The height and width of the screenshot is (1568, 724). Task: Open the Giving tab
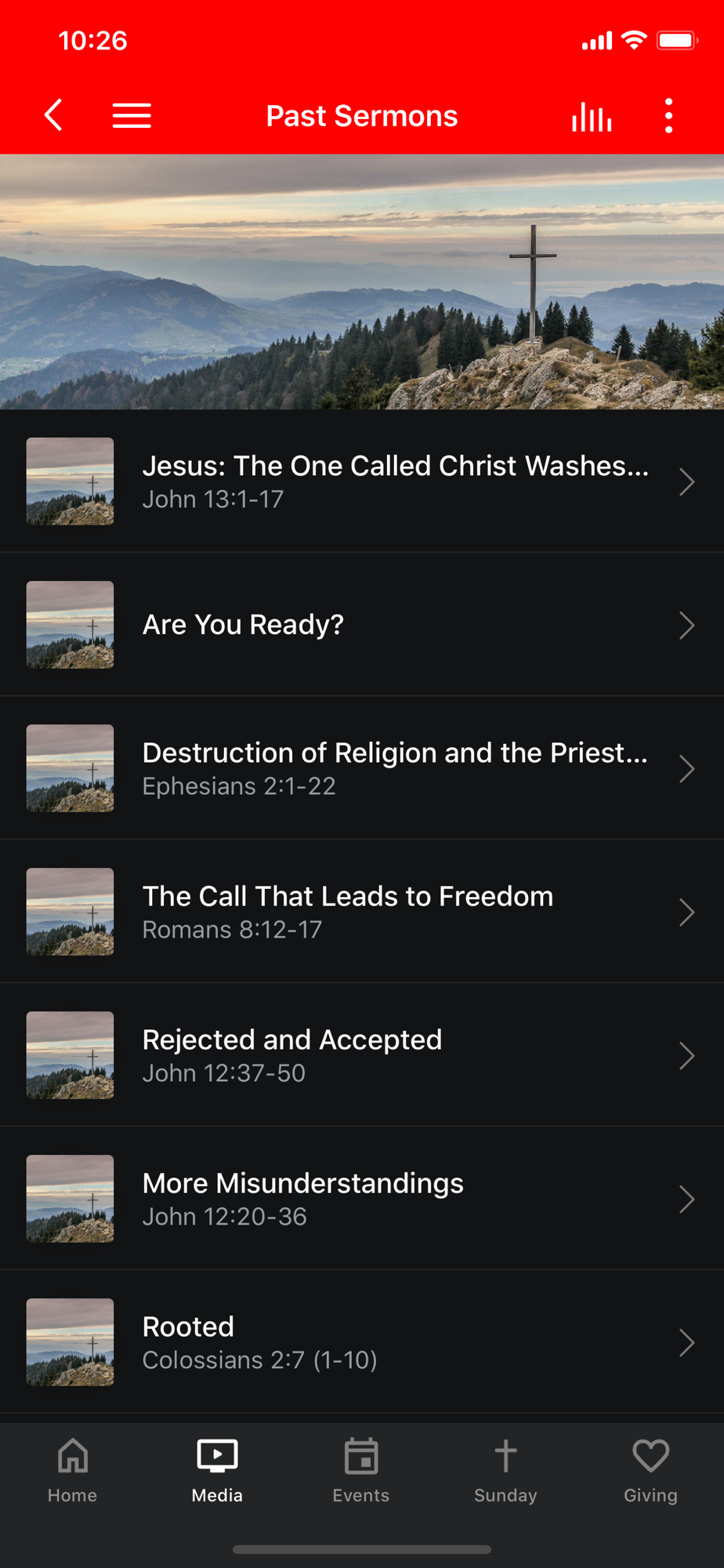[650, 1472]
